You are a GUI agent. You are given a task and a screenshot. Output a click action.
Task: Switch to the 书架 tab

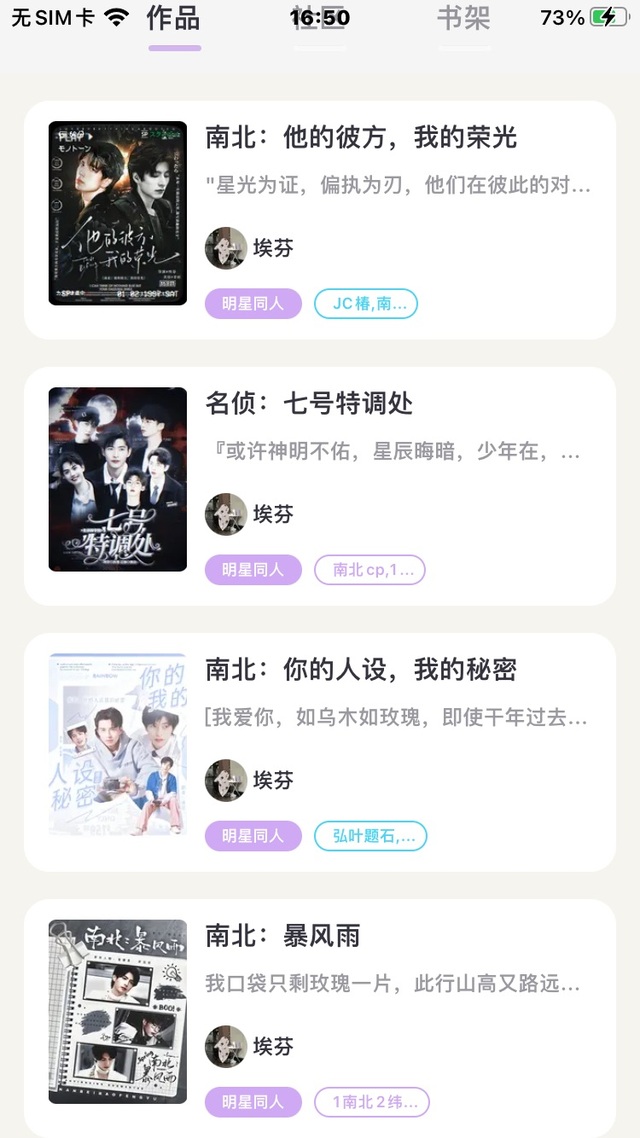464,18
